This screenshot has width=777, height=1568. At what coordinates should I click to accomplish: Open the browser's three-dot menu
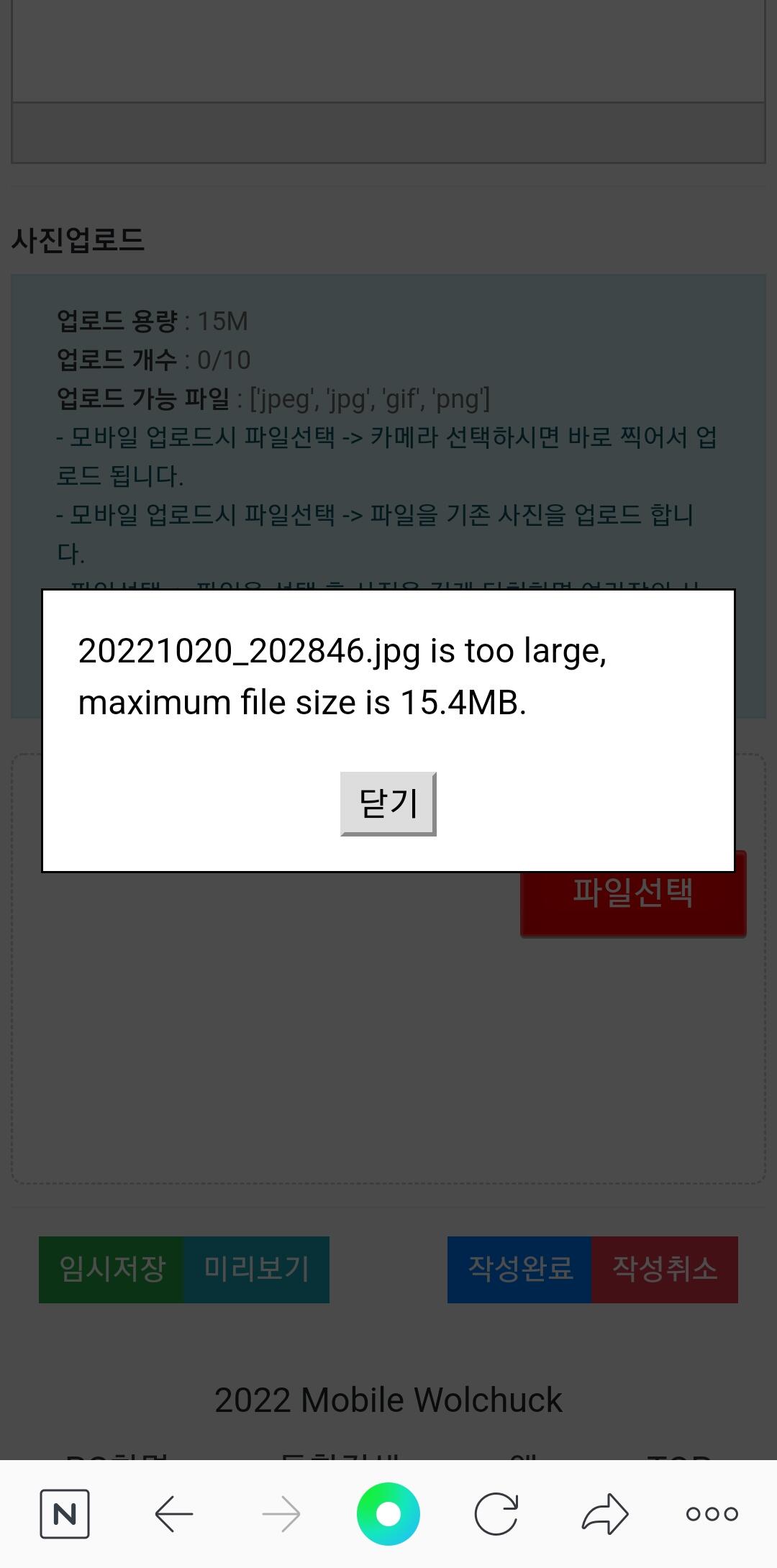(x=712, y=1514)
